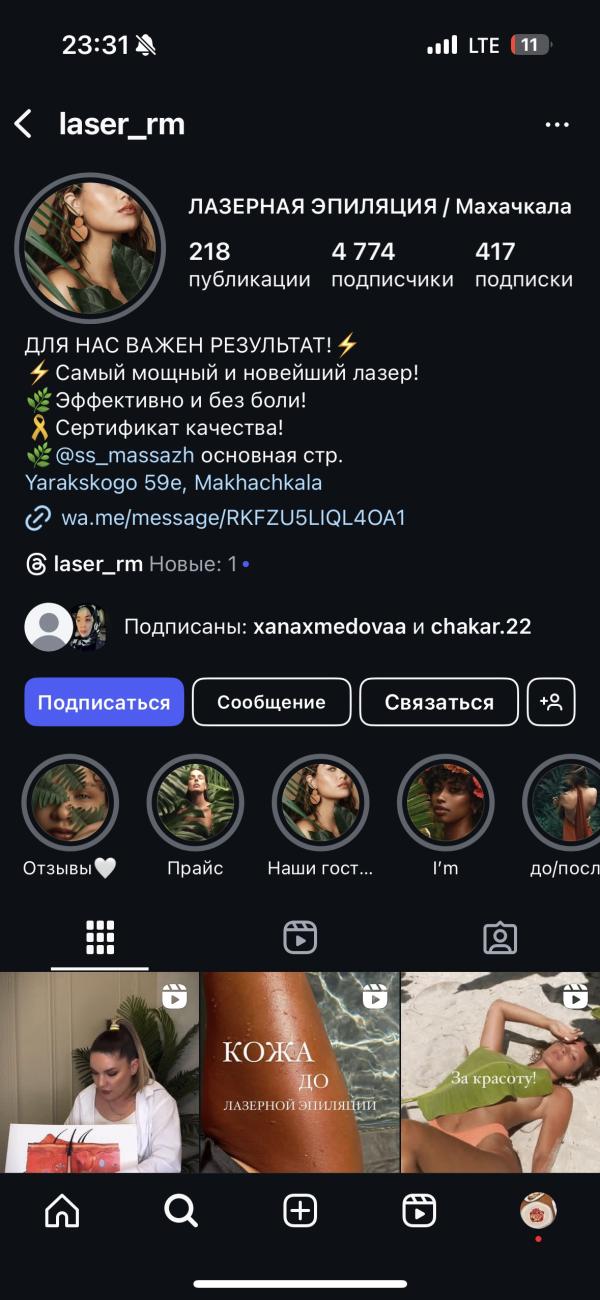This screenshot has height=1300, width=600.
Task: Open the Yarakskogo 59e address link
Action: 173,483
